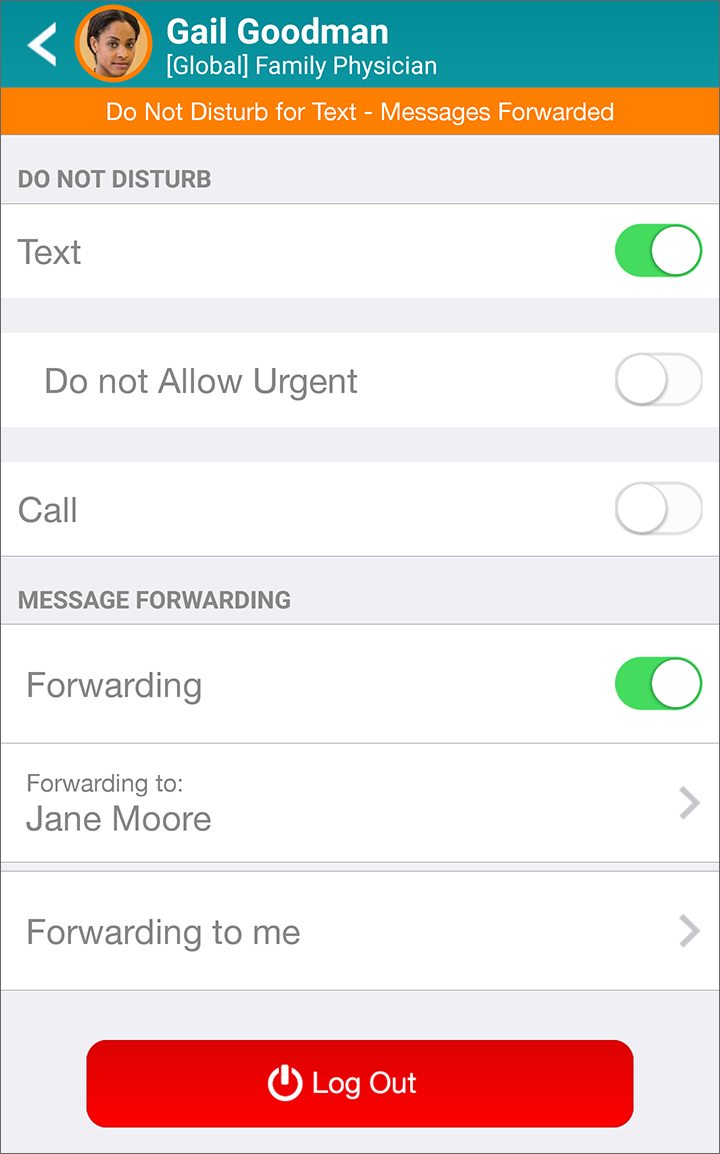Open the Forwarding to me row

pyautogui.click(x=360, y=932)
